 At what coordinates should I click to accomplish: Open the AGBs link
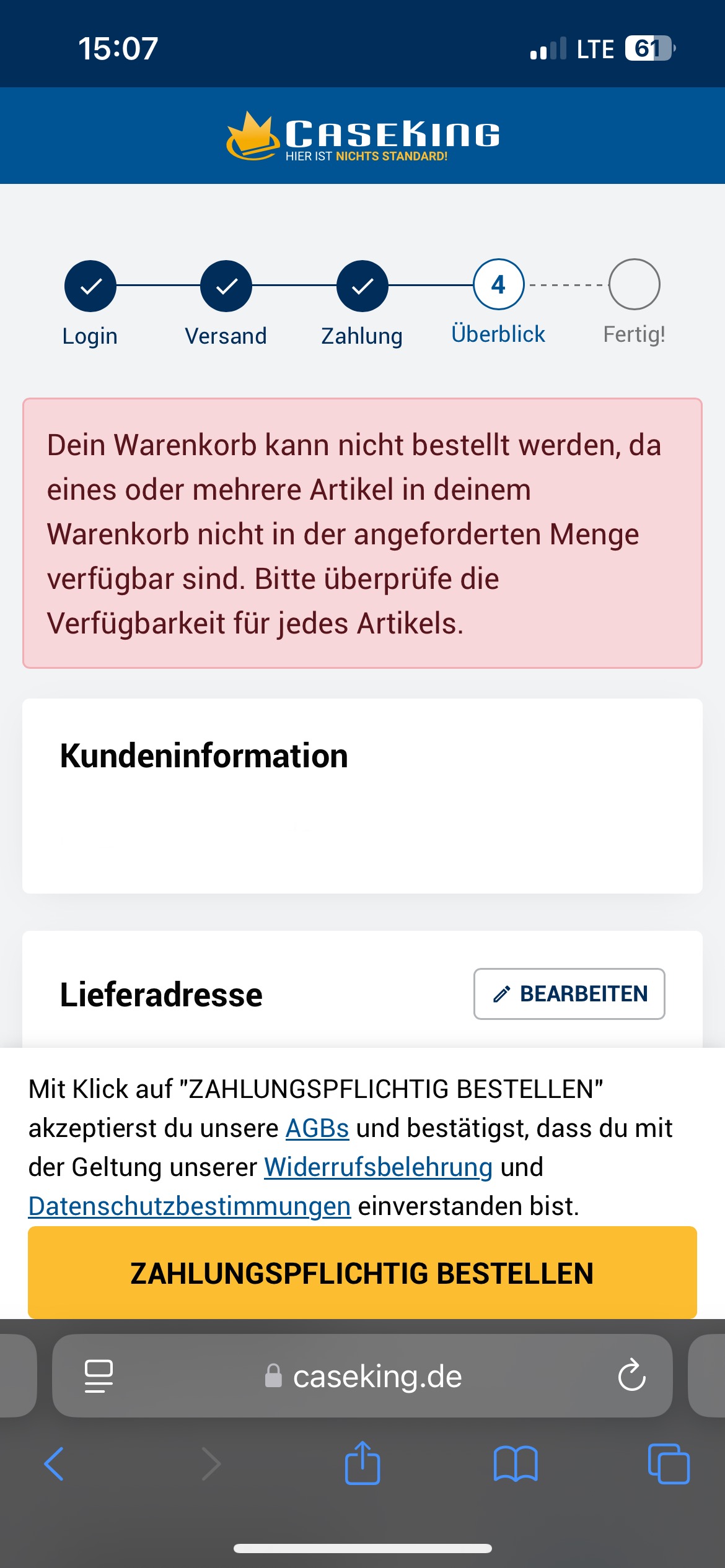tap(317, 1128)
